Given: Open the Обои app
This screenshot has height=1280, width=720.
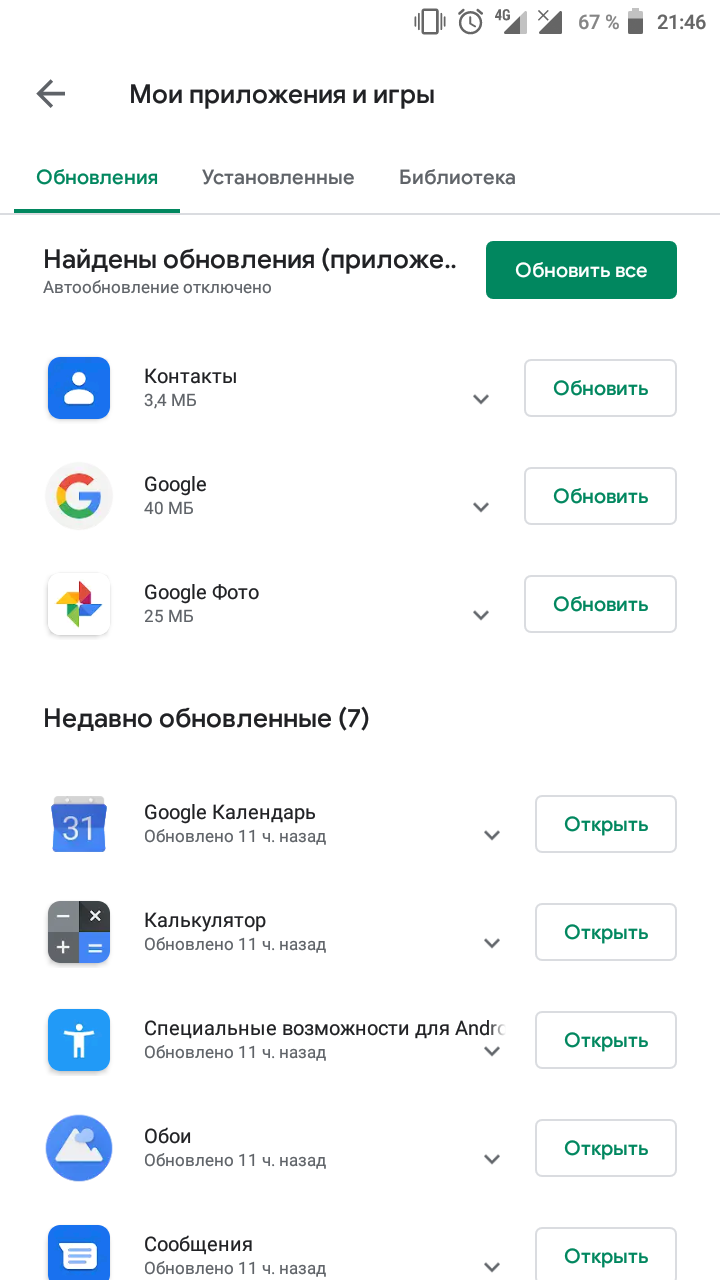Looking at the screenshot, I should click(606, 1148).
